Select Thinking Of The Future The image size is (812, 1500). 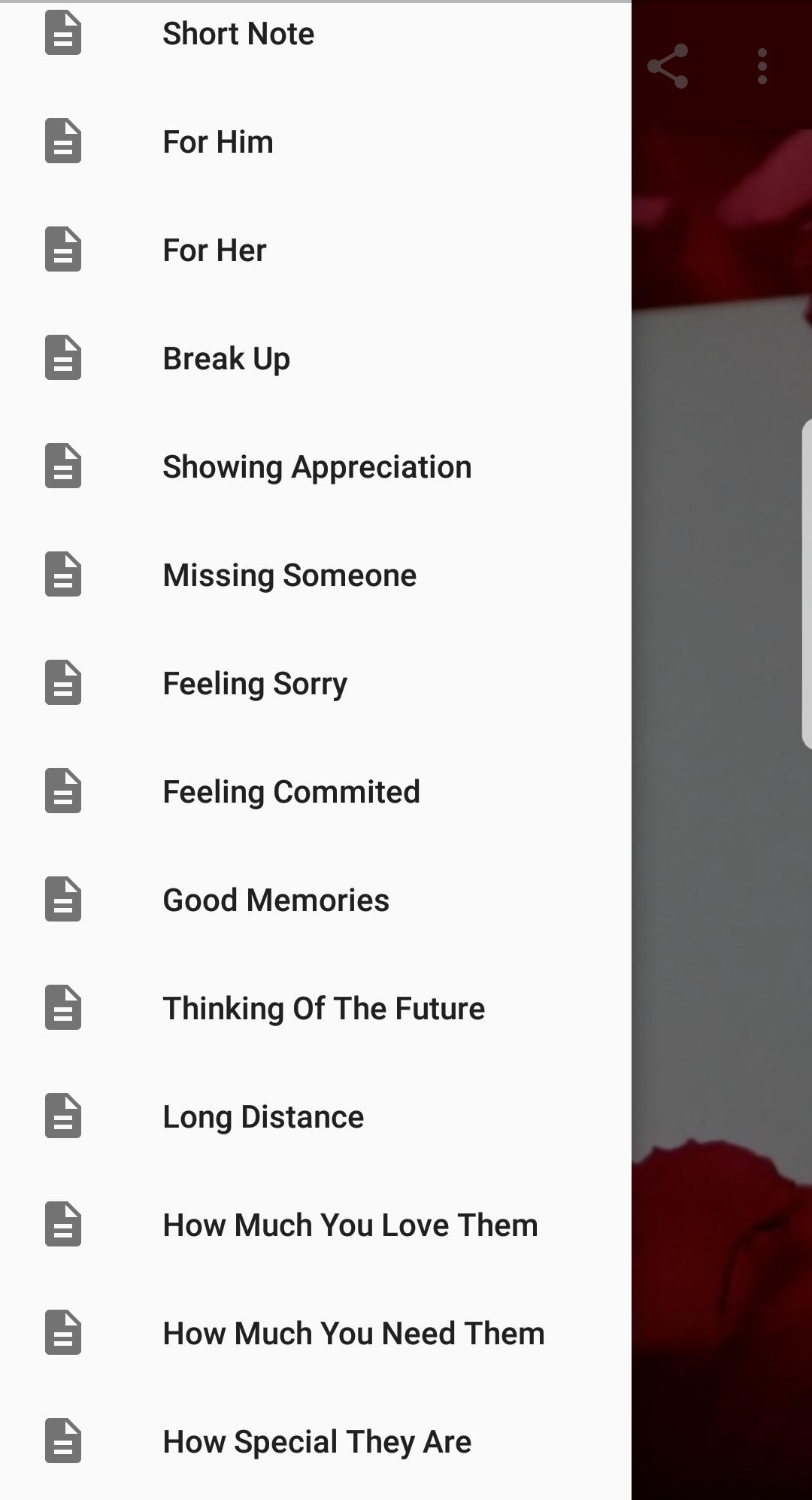(x=324, y=1009)
